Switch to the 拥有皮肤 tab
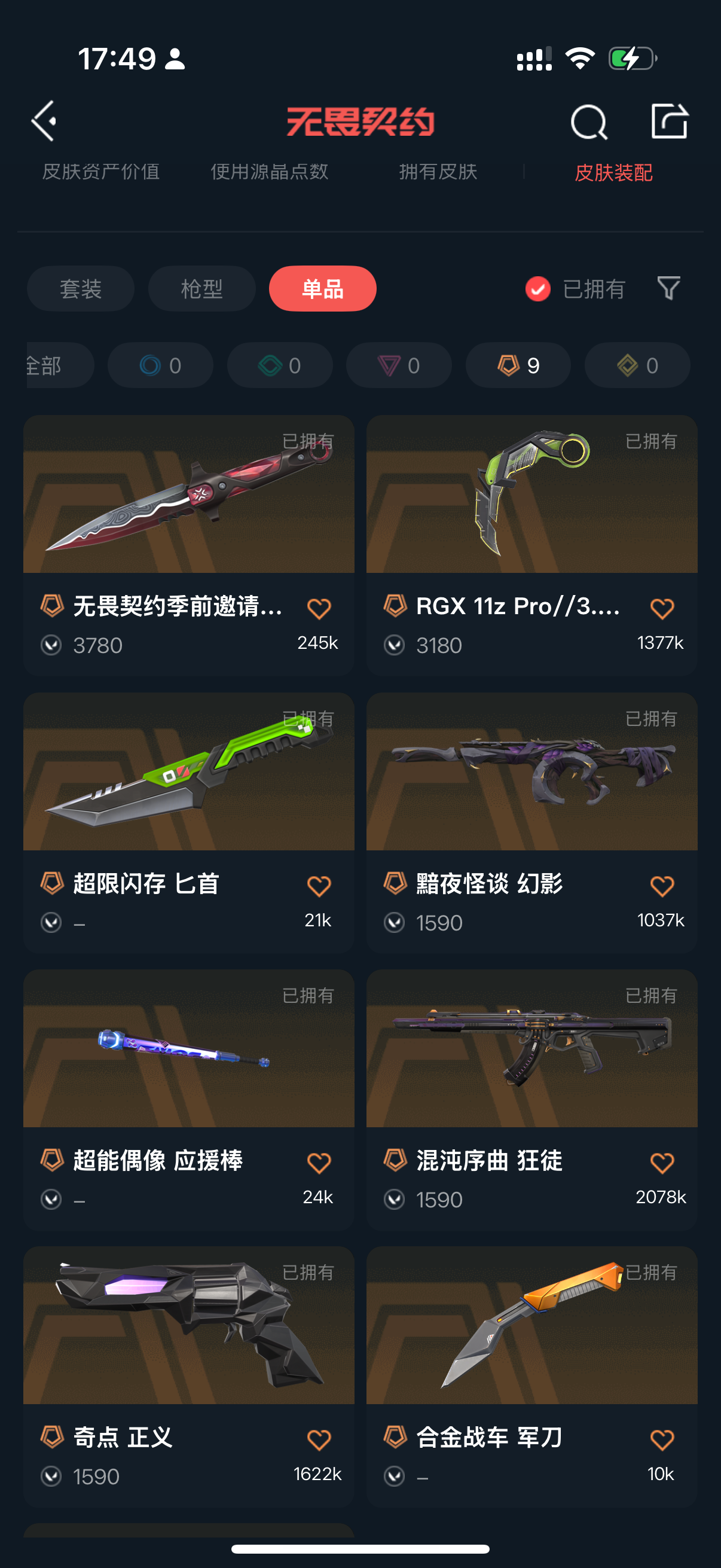Image resolution: width=721 pixels, height=1568 pixels. pos(438,172)
